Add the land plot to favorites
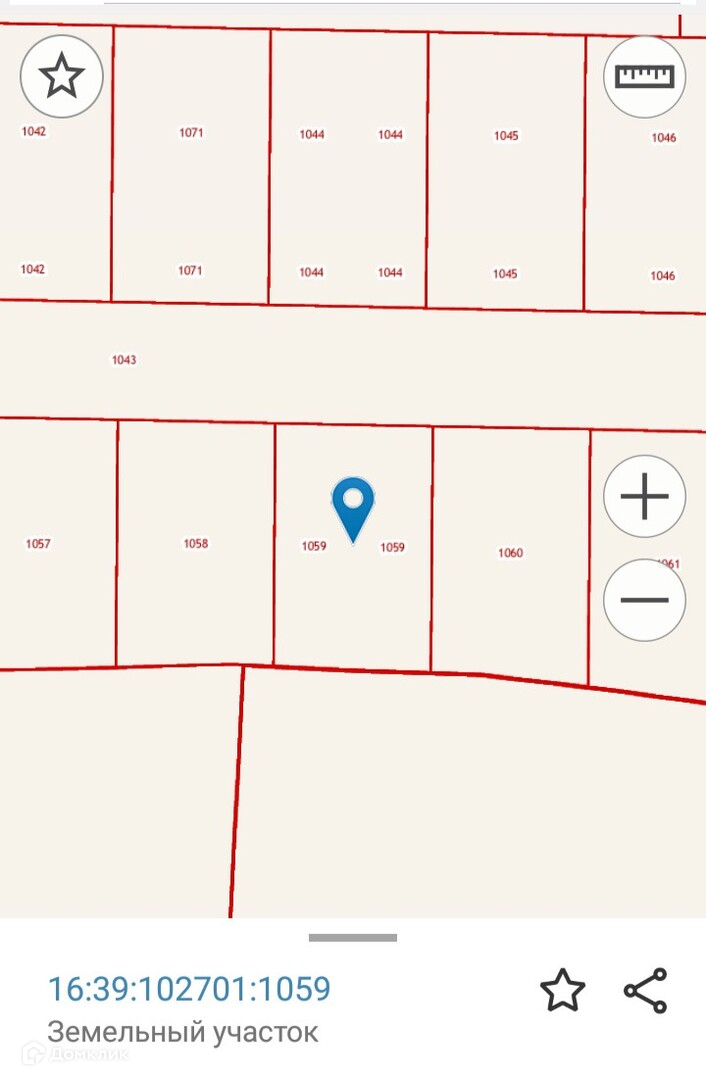The image size is (706, 1080). [x=563, y=990]
